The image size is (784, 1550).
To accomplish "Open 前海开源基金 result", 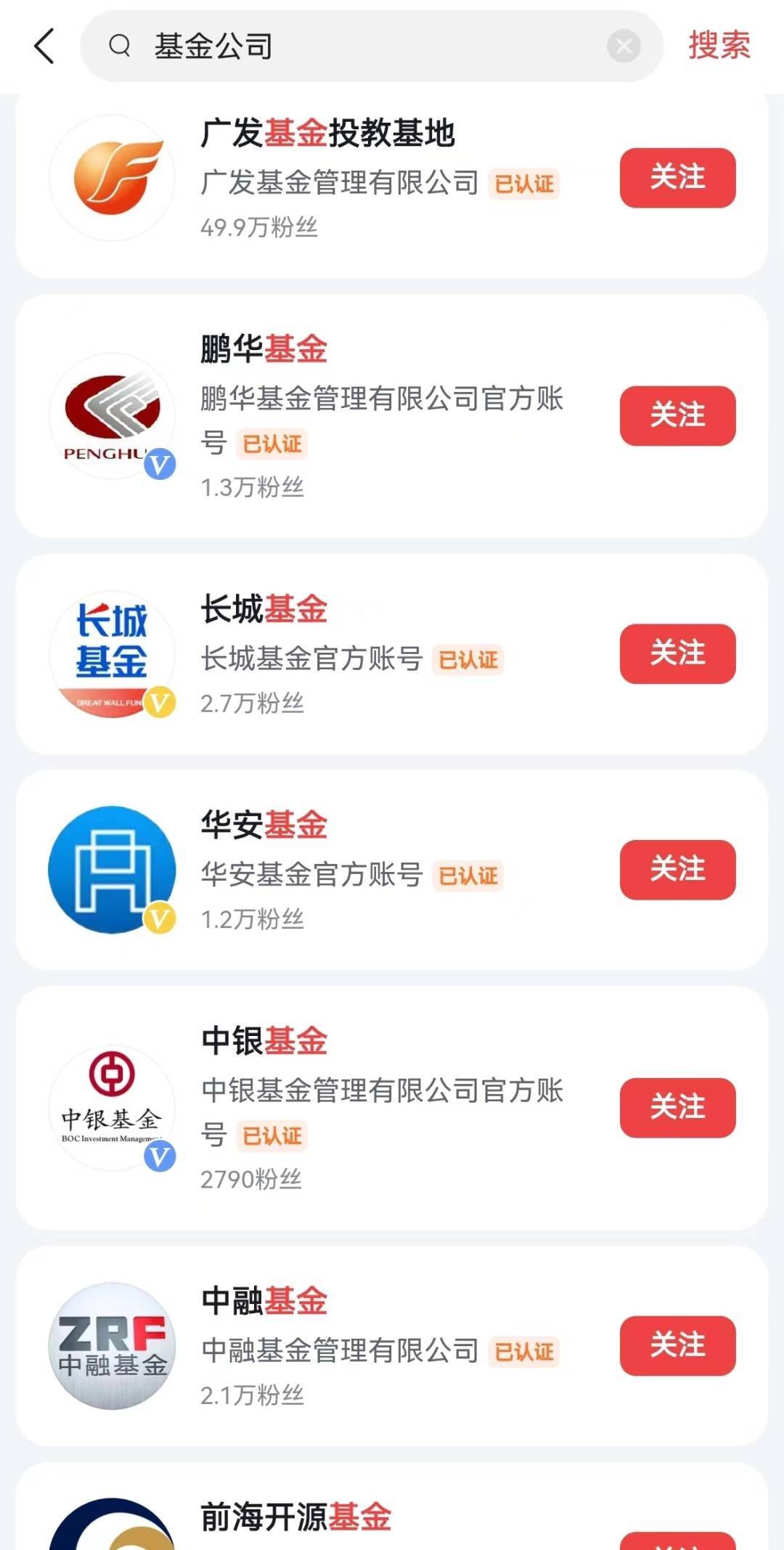I will (296, 1517).
